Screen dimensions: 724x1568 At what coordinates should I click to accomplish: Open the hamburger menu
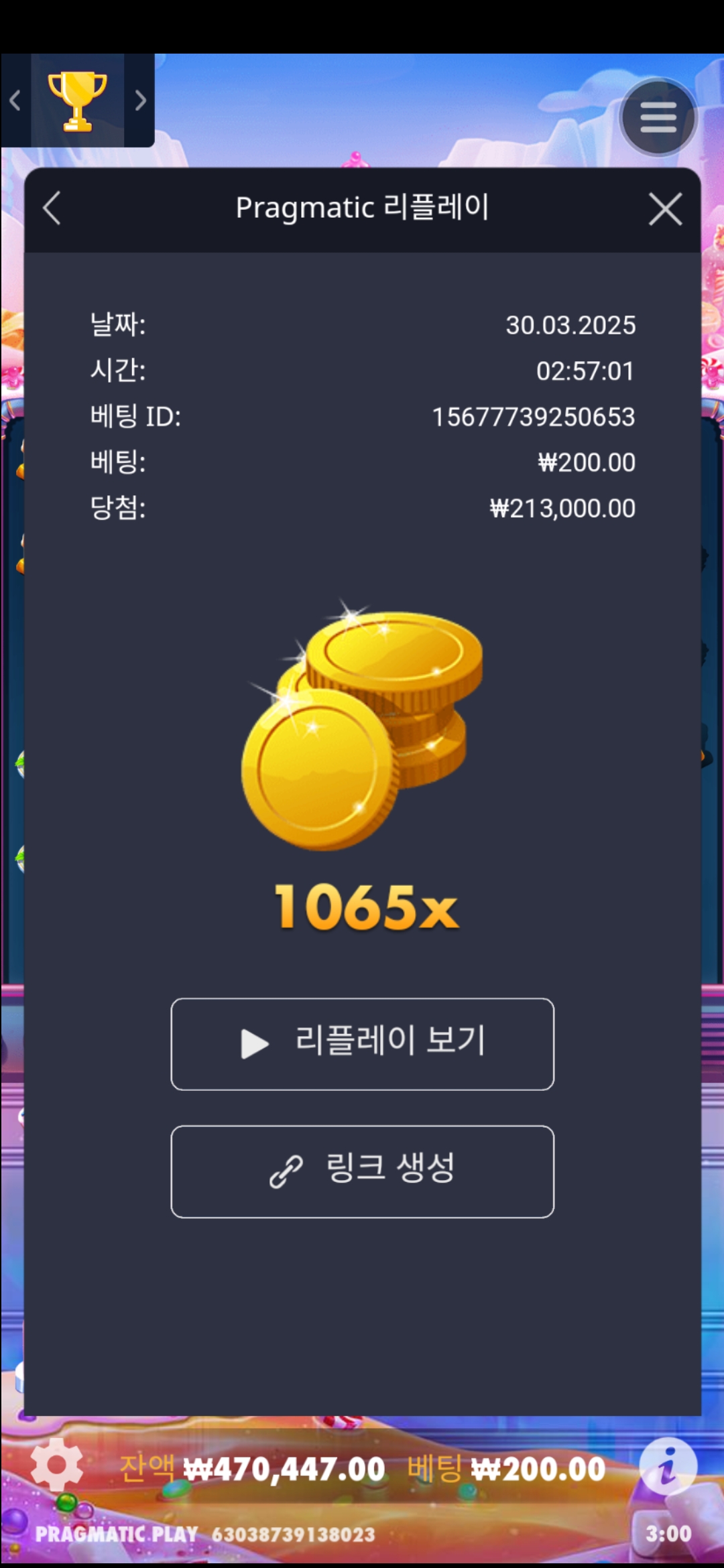tap(658, 118)
